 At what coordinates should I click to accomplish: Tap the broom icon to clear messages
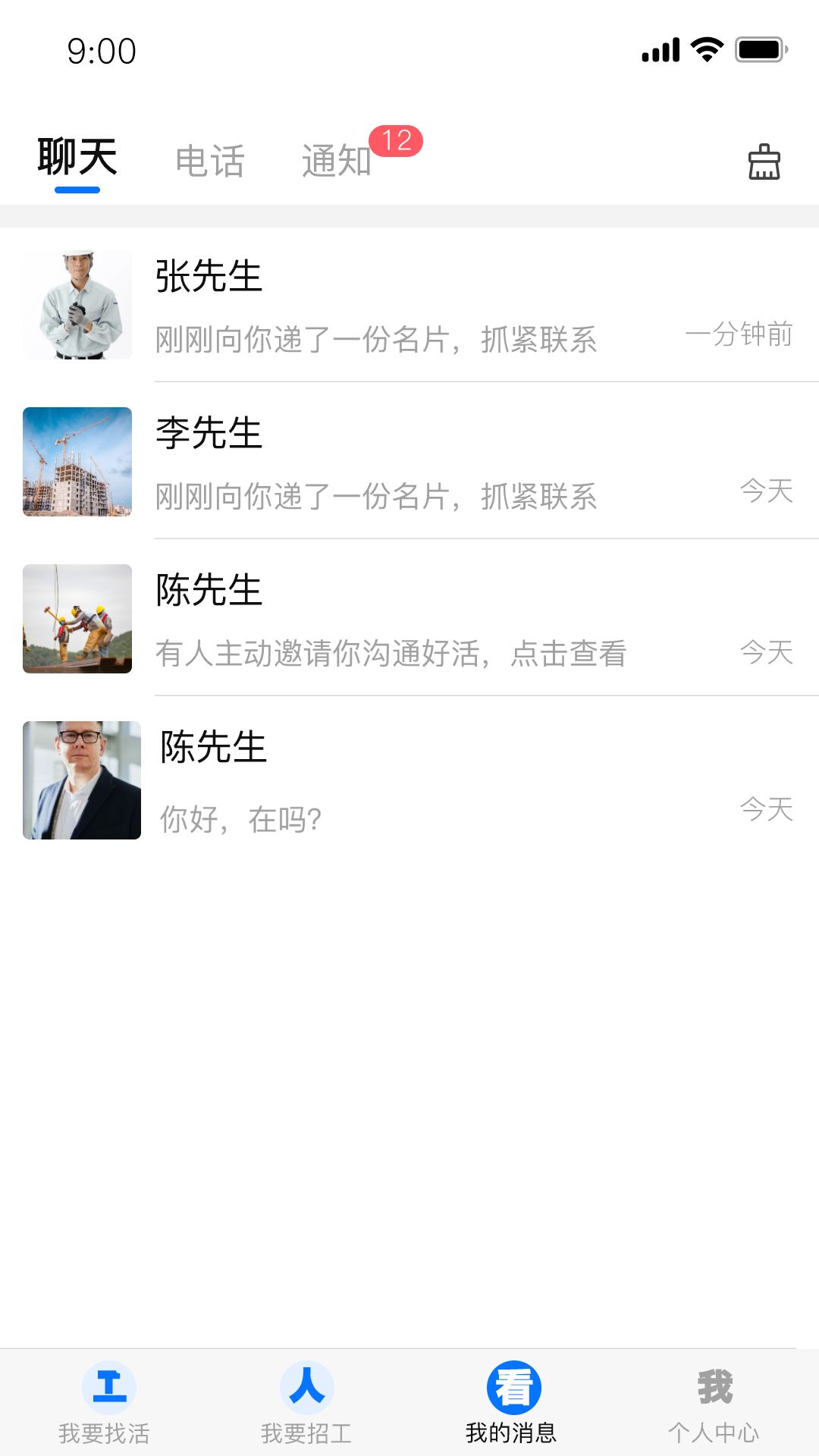pos(764,162)
